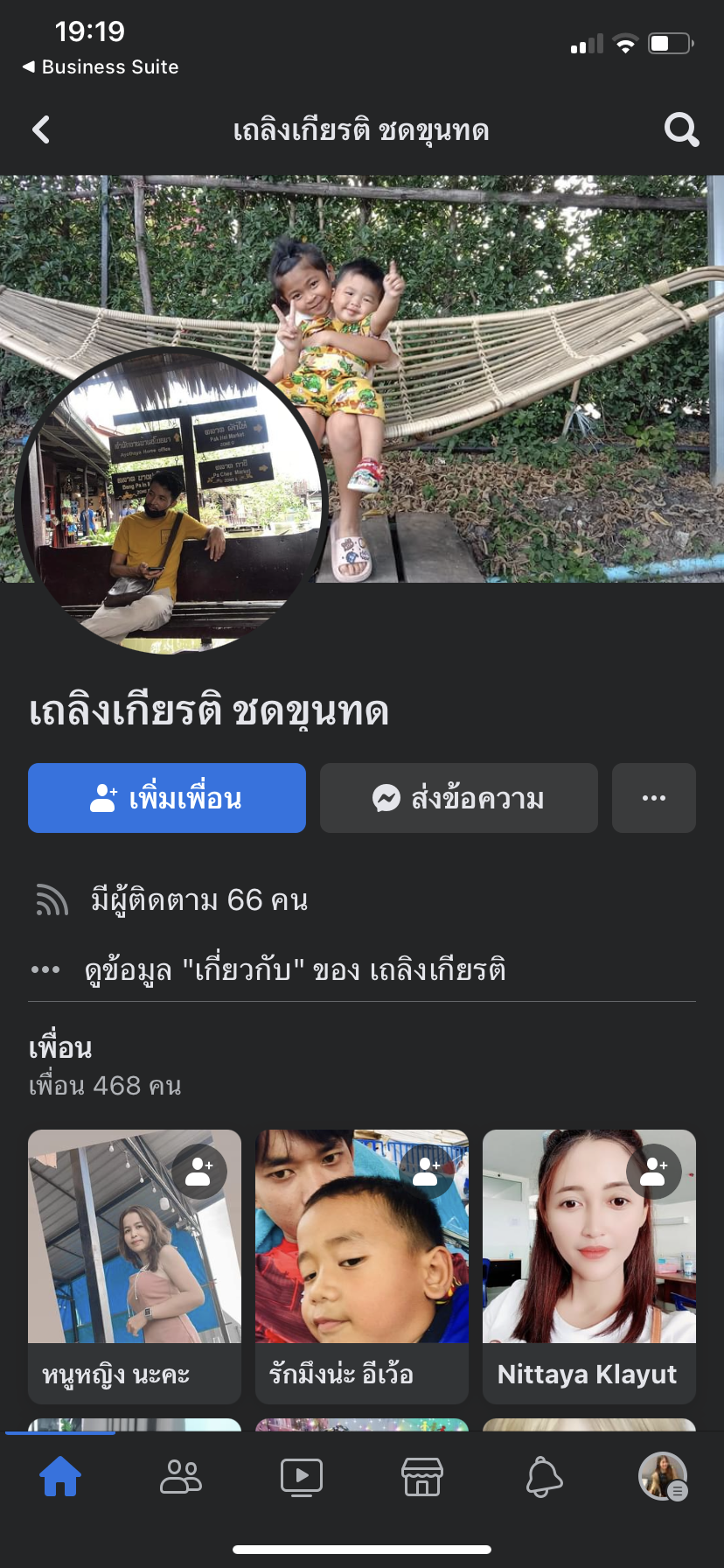Viewport: 724px width, 1568px height.
Task: Send a message via ส่งข้อความ button
Action: pyautogui.click(x=458, y=798)
